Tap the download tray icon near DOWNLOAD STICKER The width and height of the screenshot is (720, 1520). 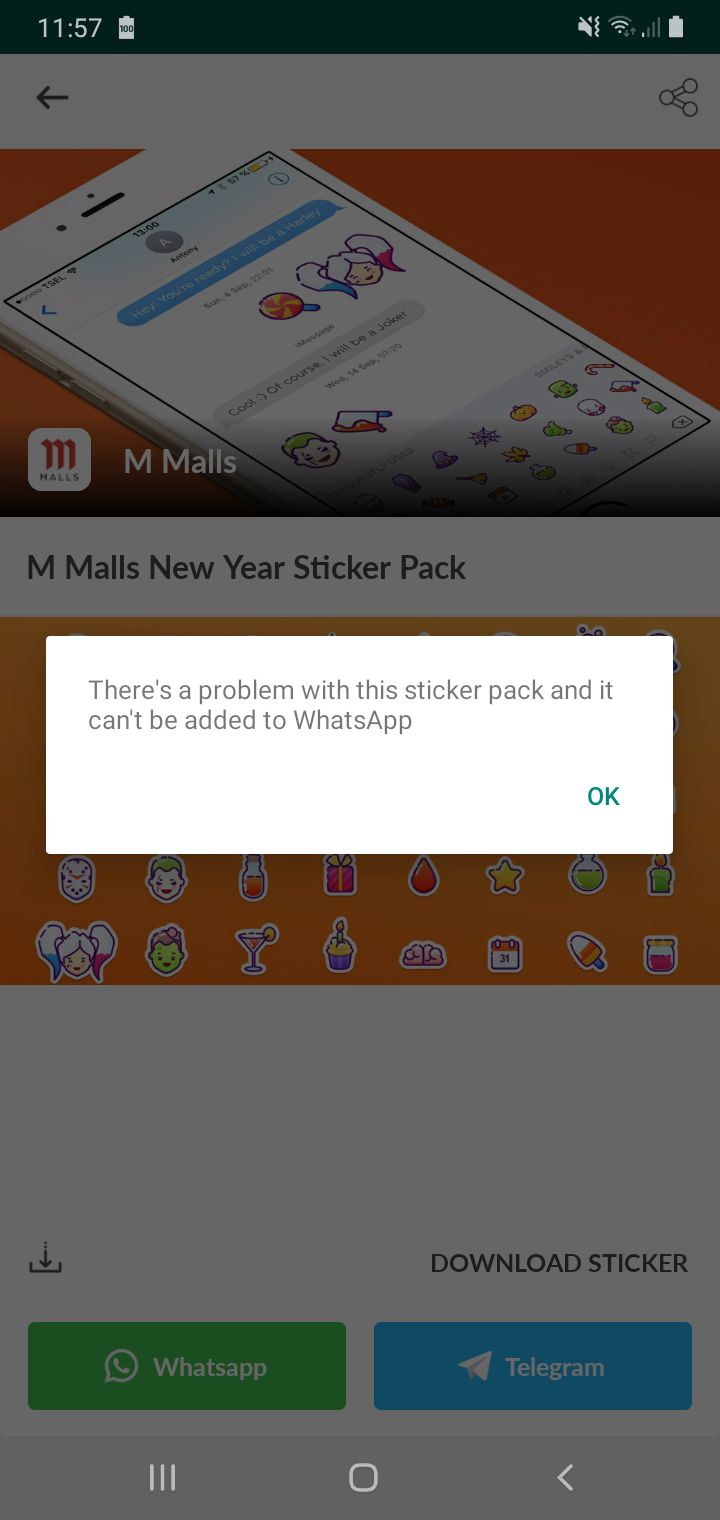point(45,1258)
